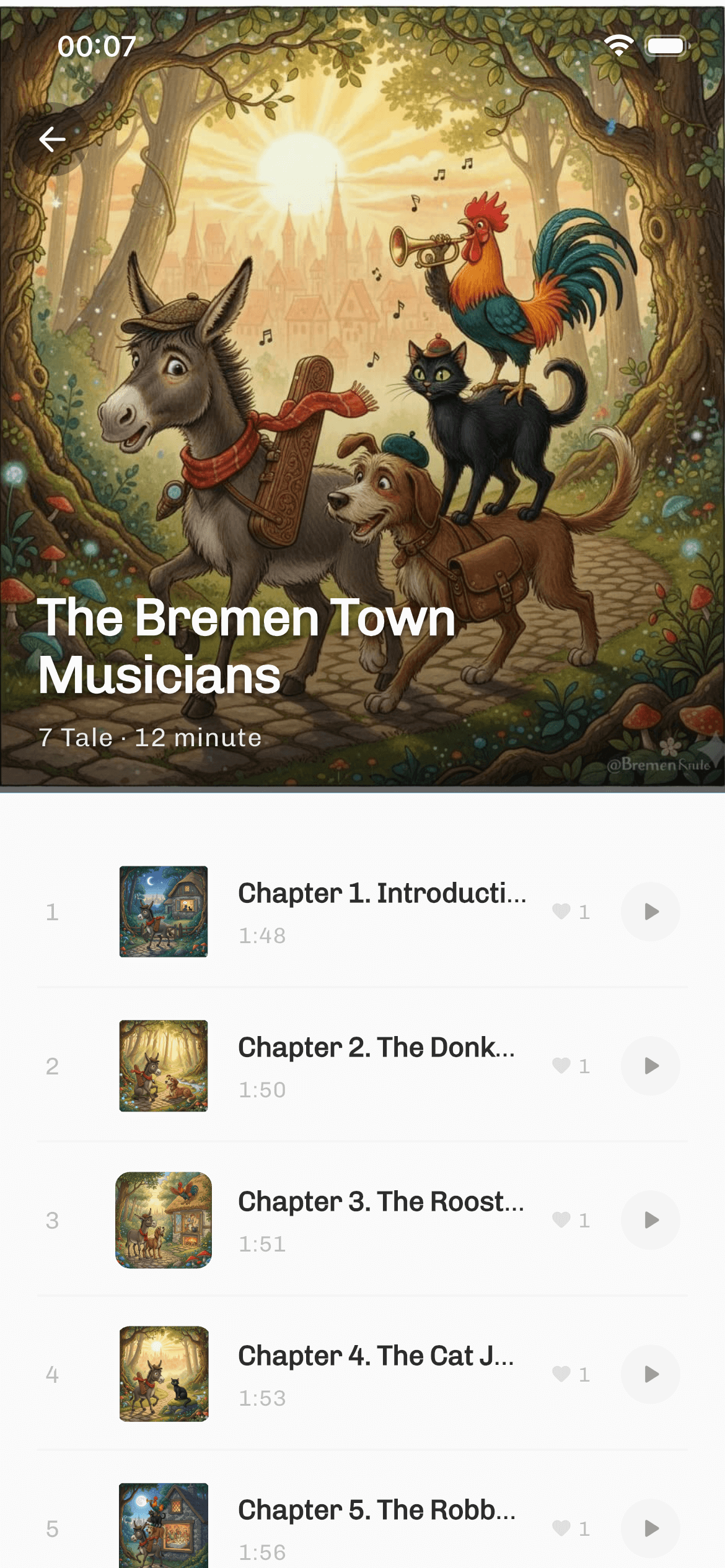Play Chapter 1. Introduction
Image resolution: width=725 pixels, height=1568 pixels.
pyautogui.click(x=651, y=911)
